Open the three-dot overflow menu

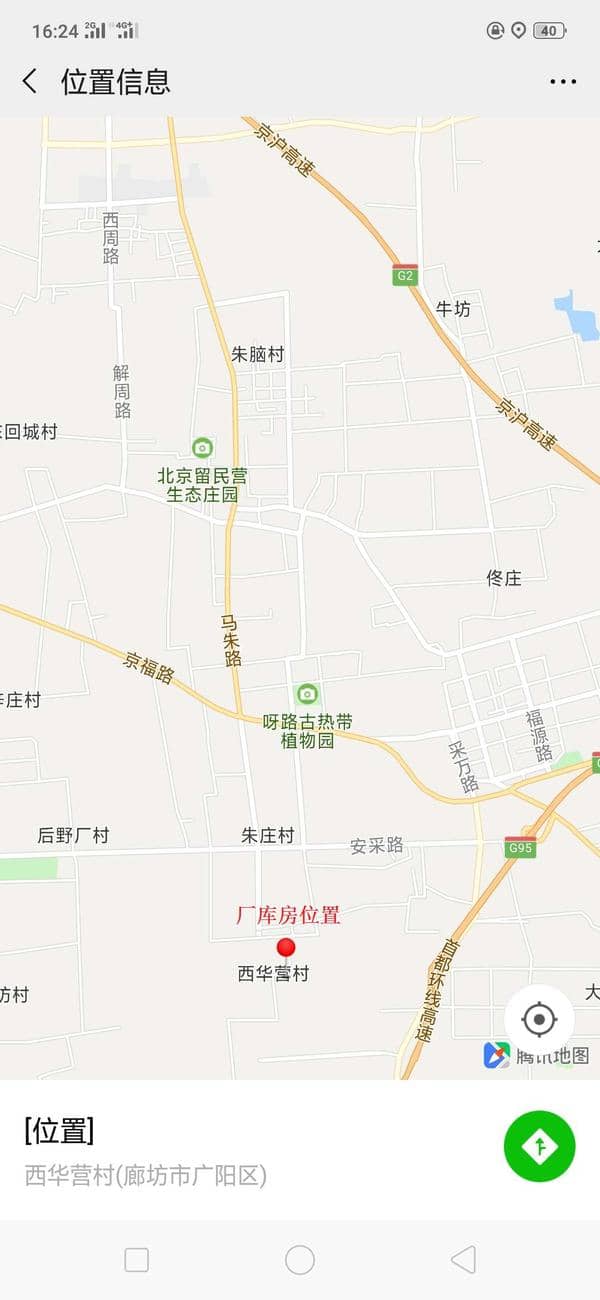(x=563, y=82)
